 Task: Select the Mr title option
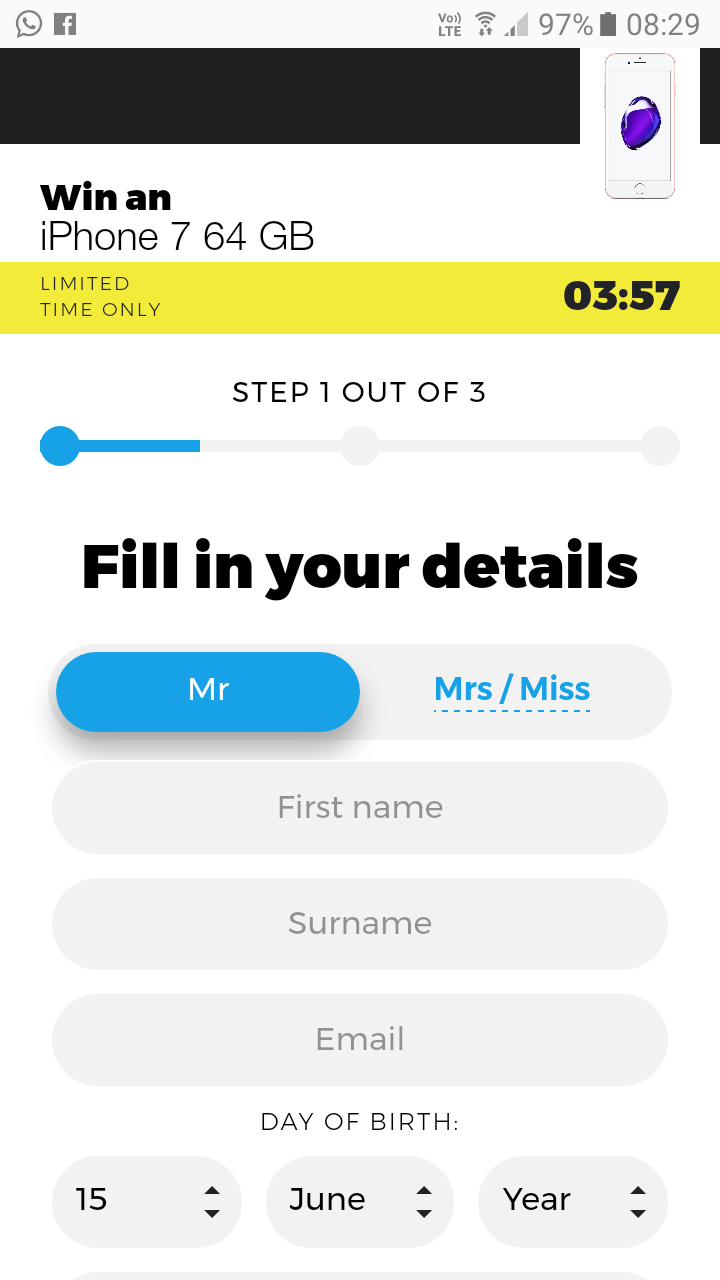(x=208, y=691)
